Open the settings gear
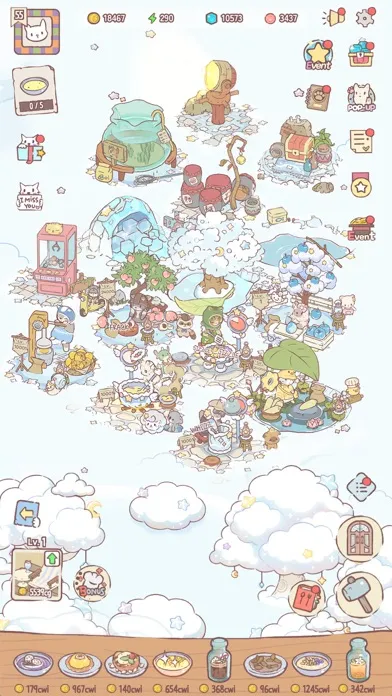The image size is (392, 696). [365, 17]
